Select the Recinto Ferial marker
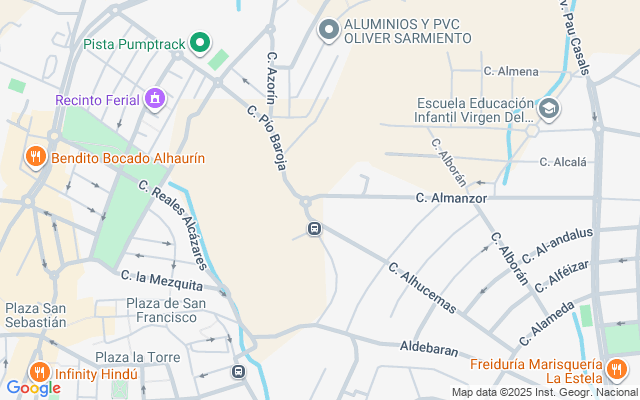This screenshot has width=640, height=400. click(154, 99)
